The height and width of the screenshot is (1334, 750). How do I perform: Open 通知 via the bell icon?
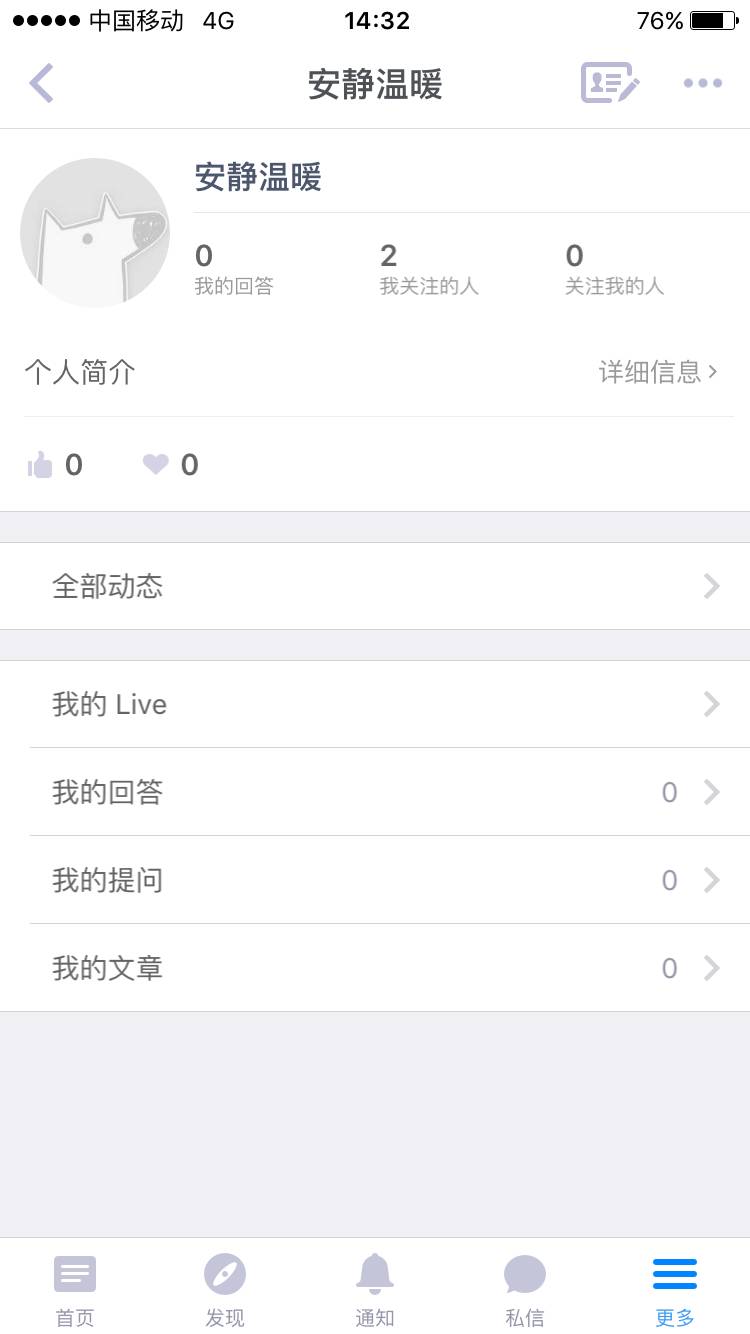(x=375, y=1272)
